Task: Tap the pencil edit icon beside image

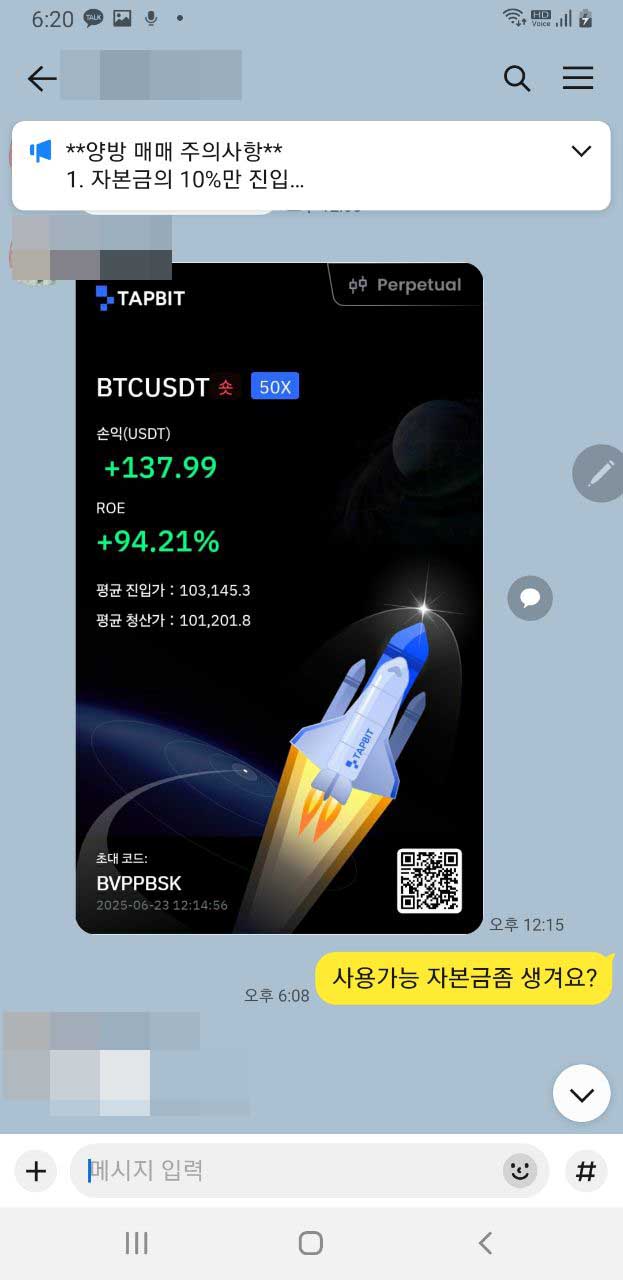Action: point(598,474)
